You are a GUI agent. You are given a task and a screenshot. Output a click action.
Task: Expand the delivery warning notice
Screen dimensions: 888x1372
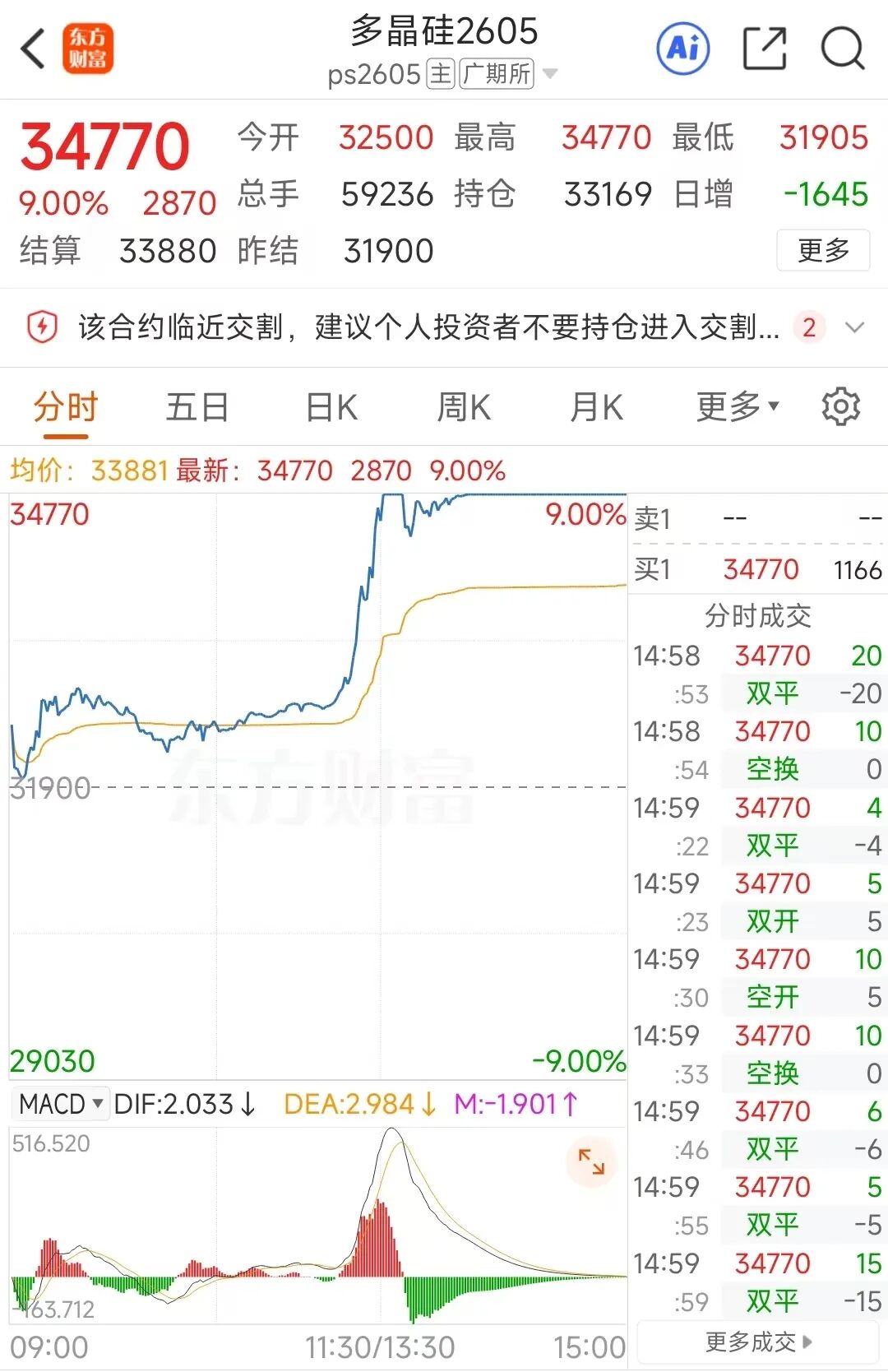point(855,327)
